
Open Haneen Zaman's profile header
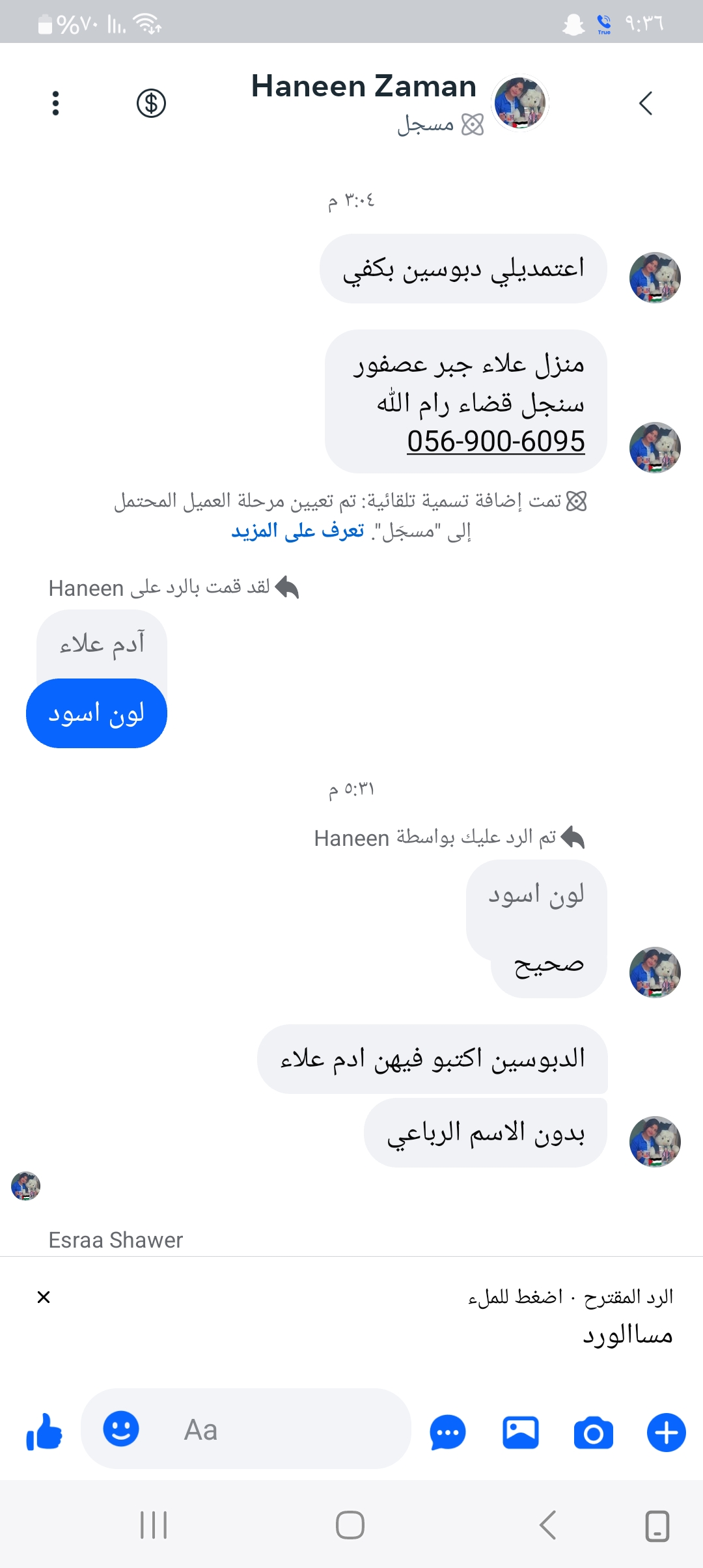click(365, 87)
